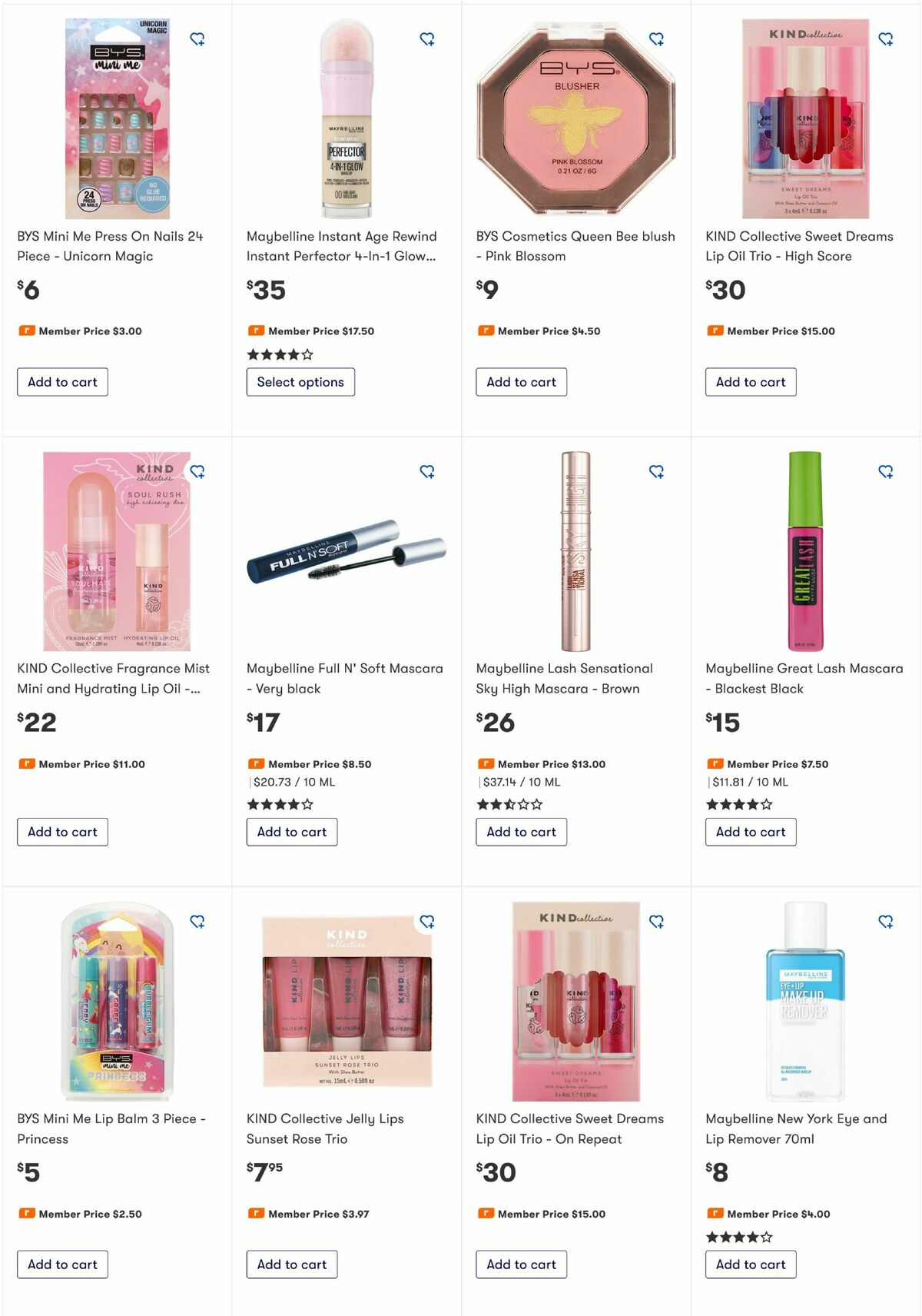Open Maybelline Full N' Soft Mascara product page
The height and width of the screenshot is (1316, 922).
[x=343, y=678]
